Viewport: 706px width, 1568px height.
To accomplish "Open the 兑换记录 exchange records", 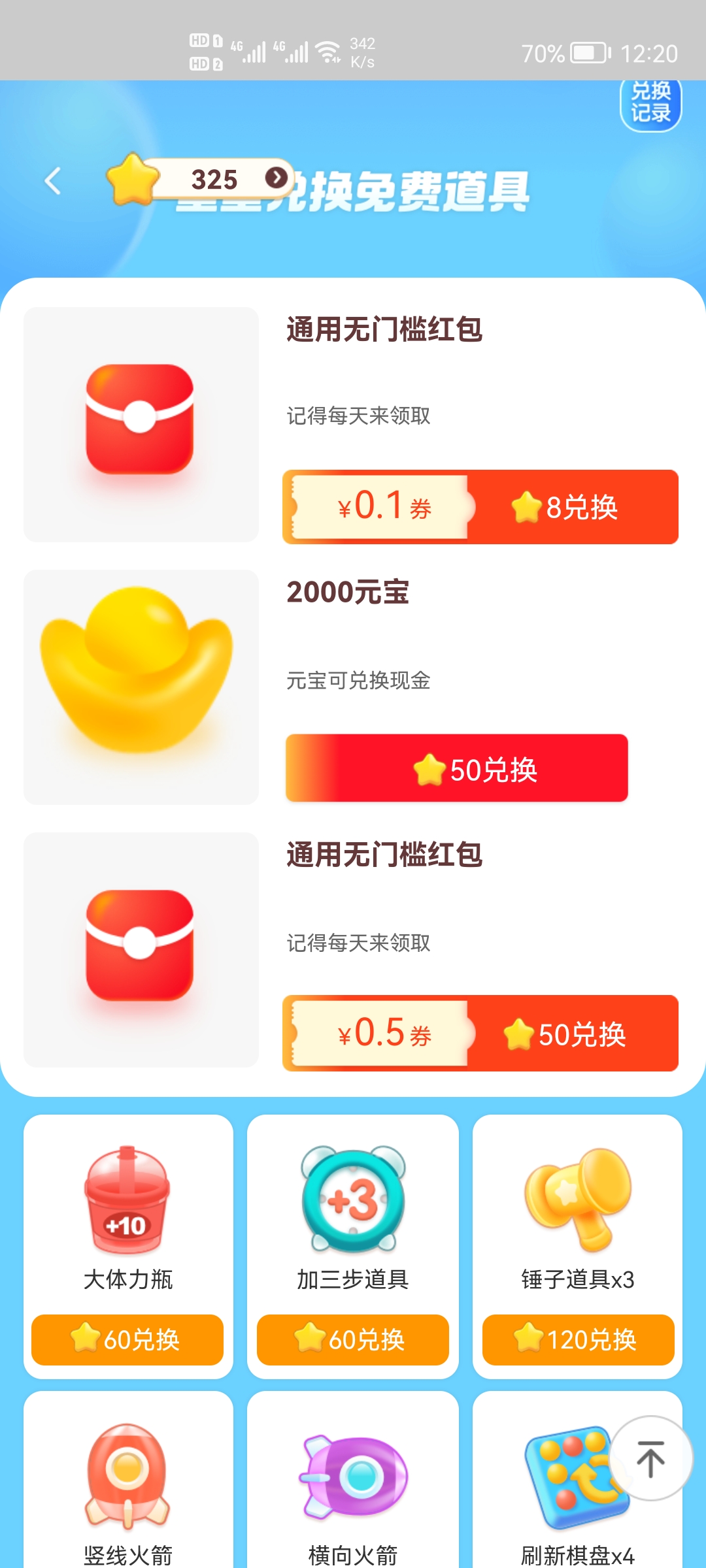I will point(650,105).
